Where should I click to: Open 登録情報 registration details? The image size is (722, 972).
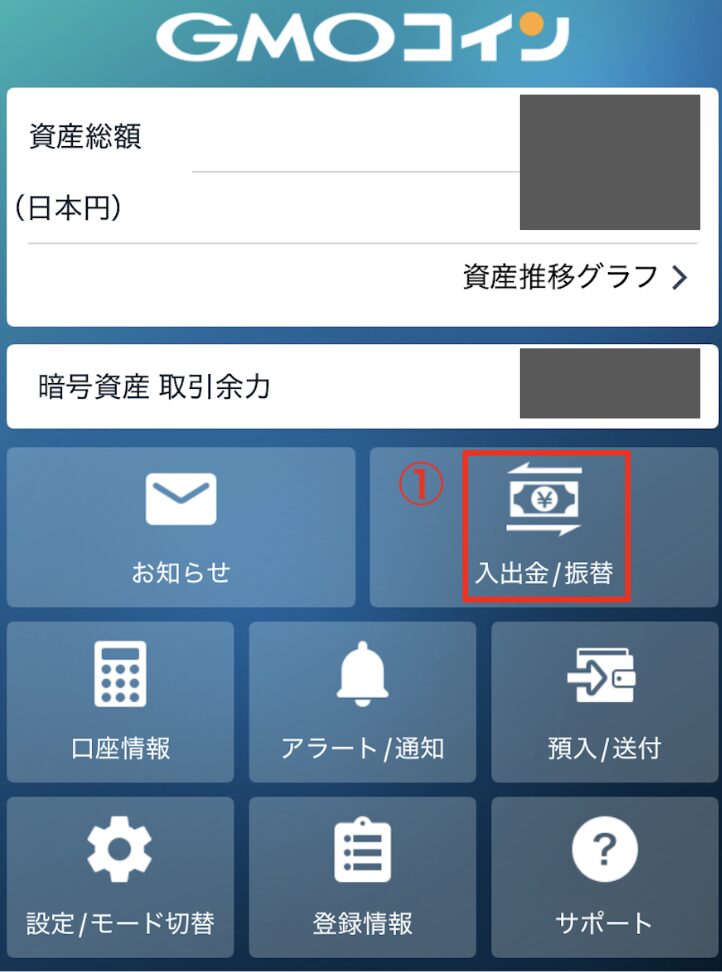pos(362,877)
